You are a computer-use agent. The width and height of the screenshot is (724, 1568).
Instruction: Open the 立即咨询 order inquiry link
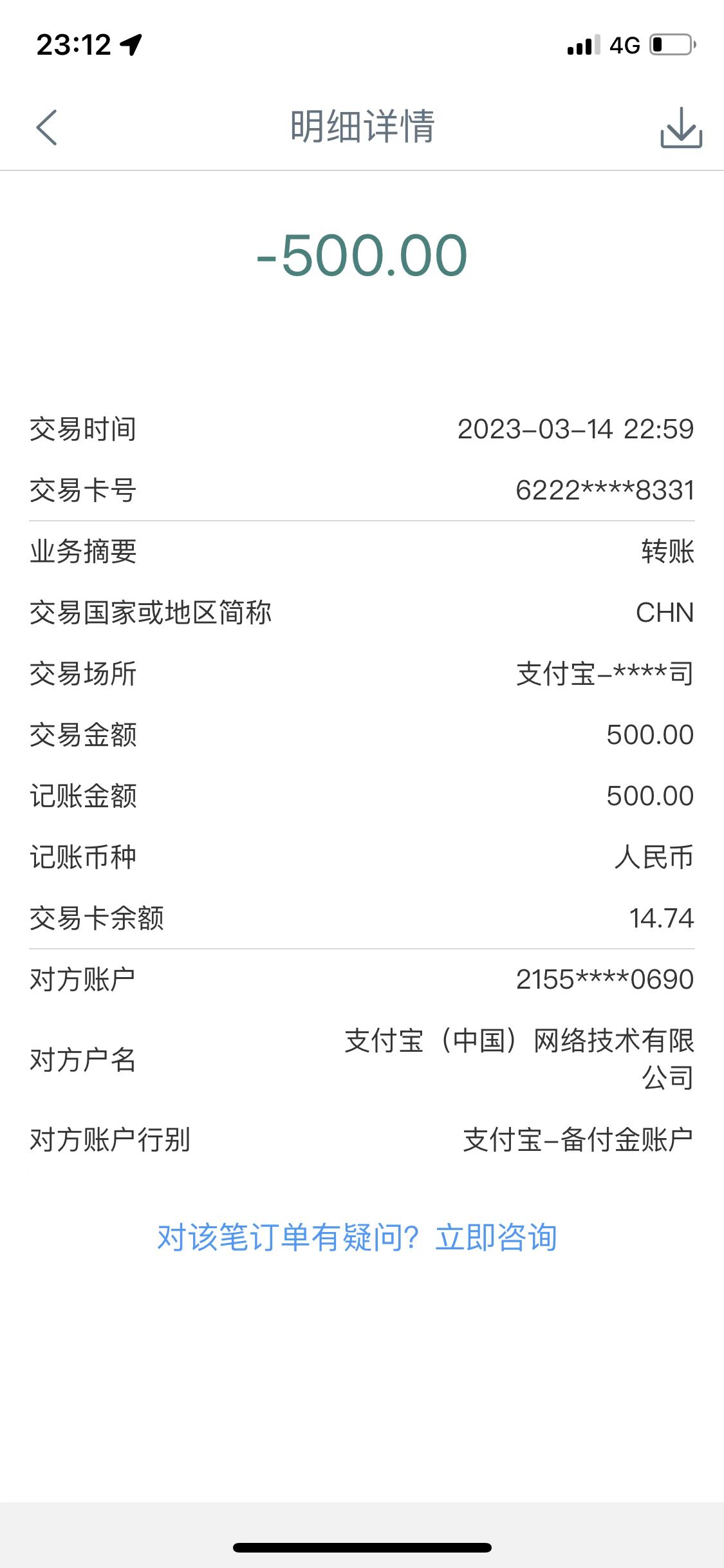coord(496,1237)
